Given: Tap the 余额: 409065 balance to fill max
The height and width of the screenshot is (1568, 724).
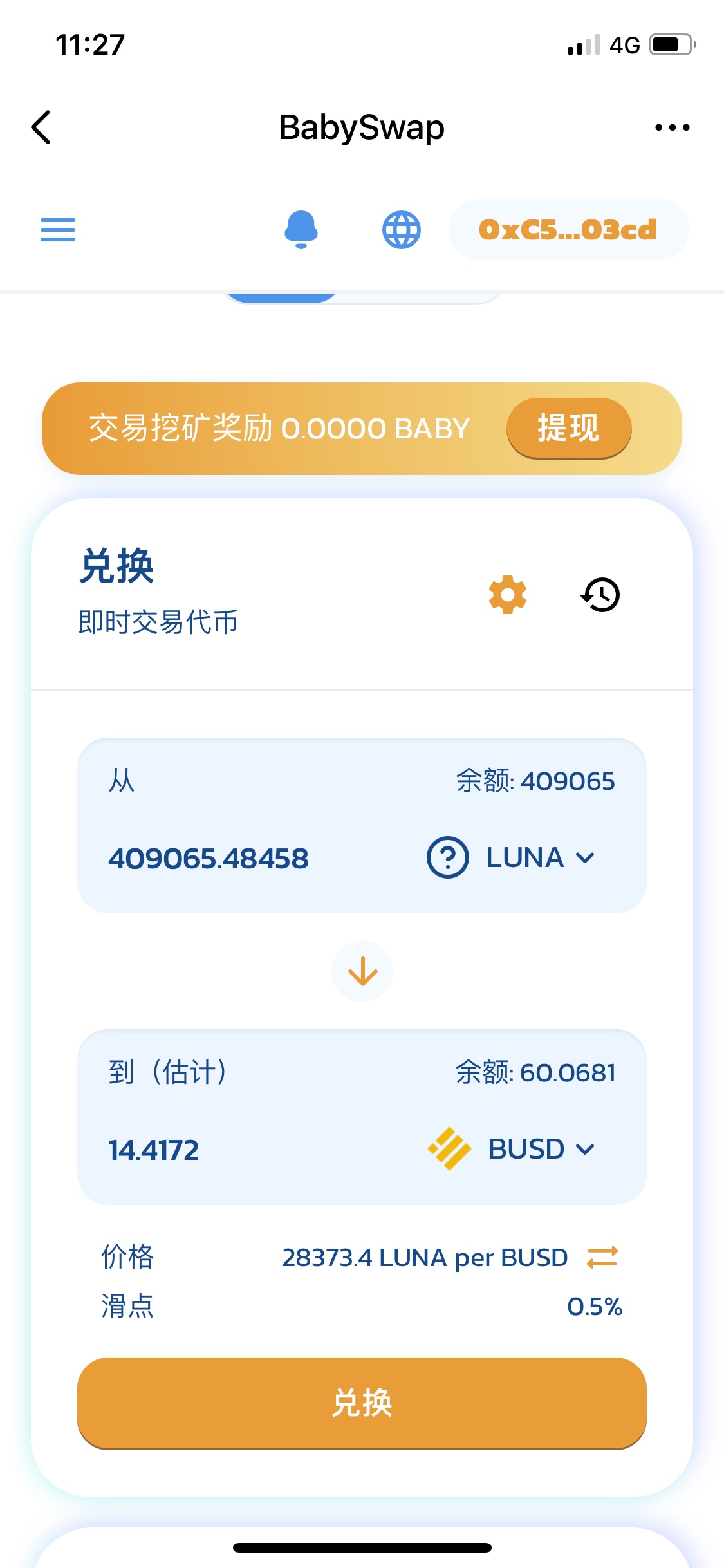Looking at the screenshot, I should (535, 781).
